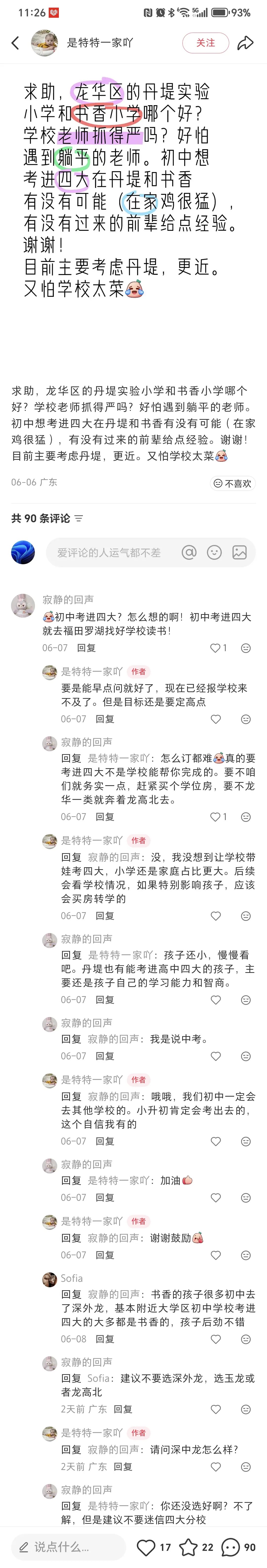The image size is (267, 1568).
Task: Save the post with the star icon
Action: click(x=188, y=1547)
